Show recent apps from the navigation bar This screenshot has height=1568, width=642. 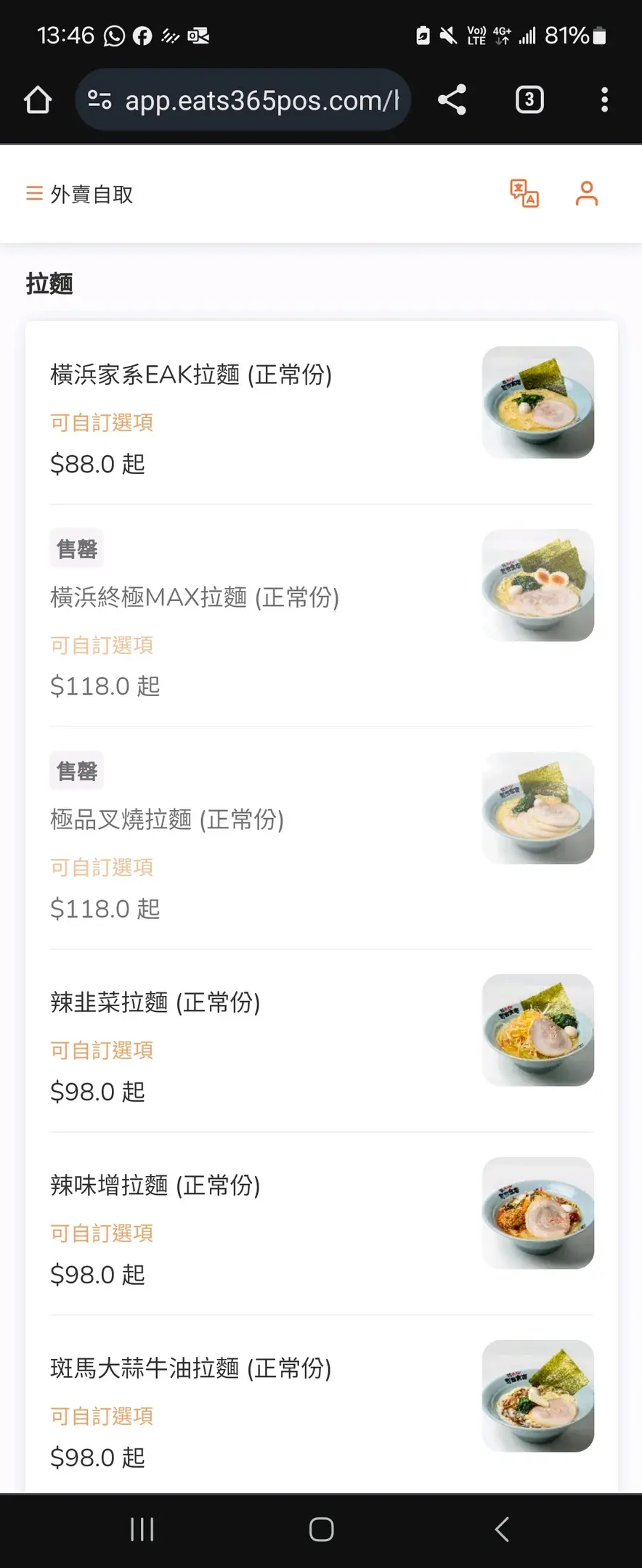coord(142,1530)
